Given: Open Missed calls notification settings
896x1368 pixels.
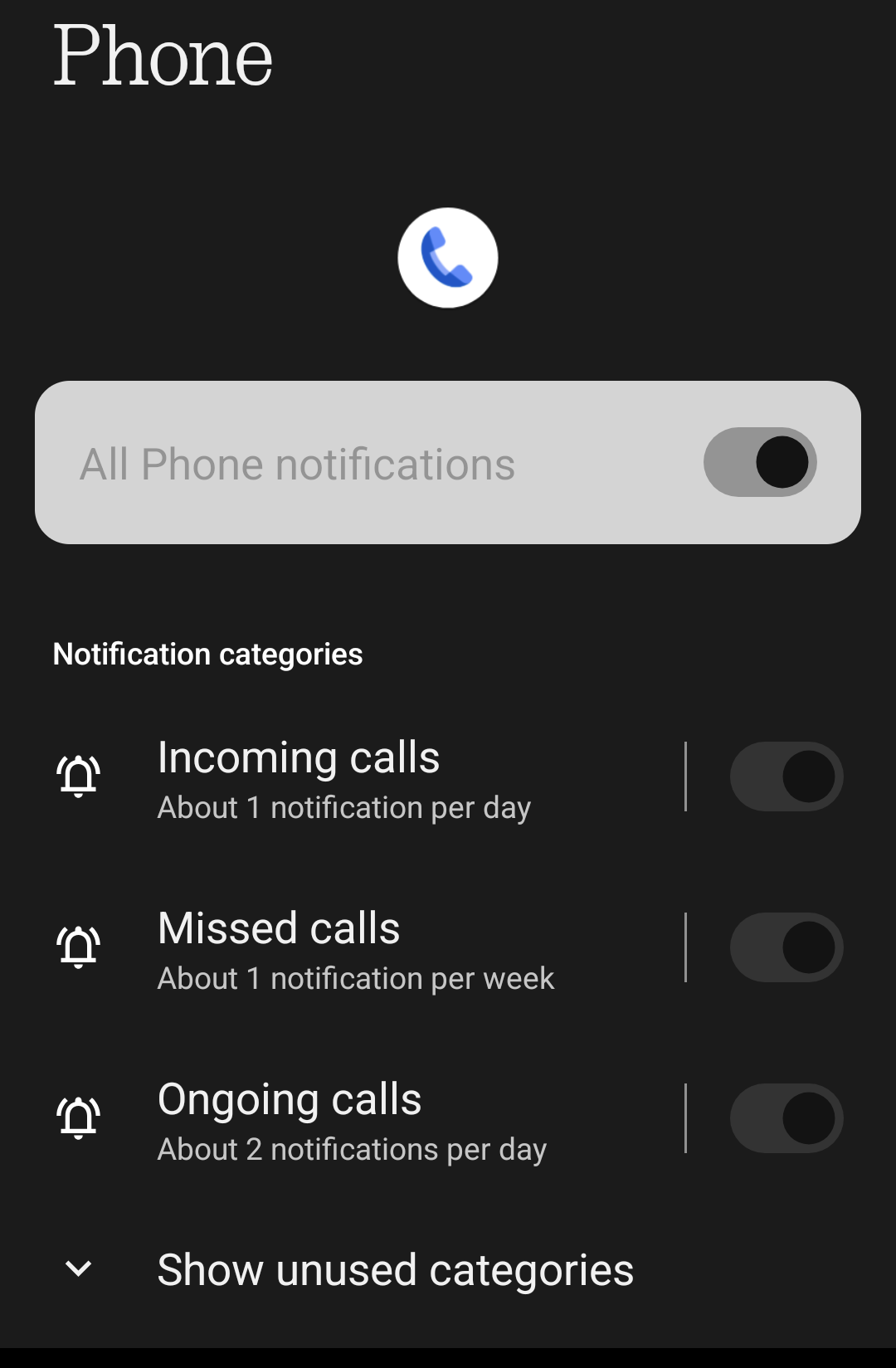Looking at the screenshot, I should (355, 949).
